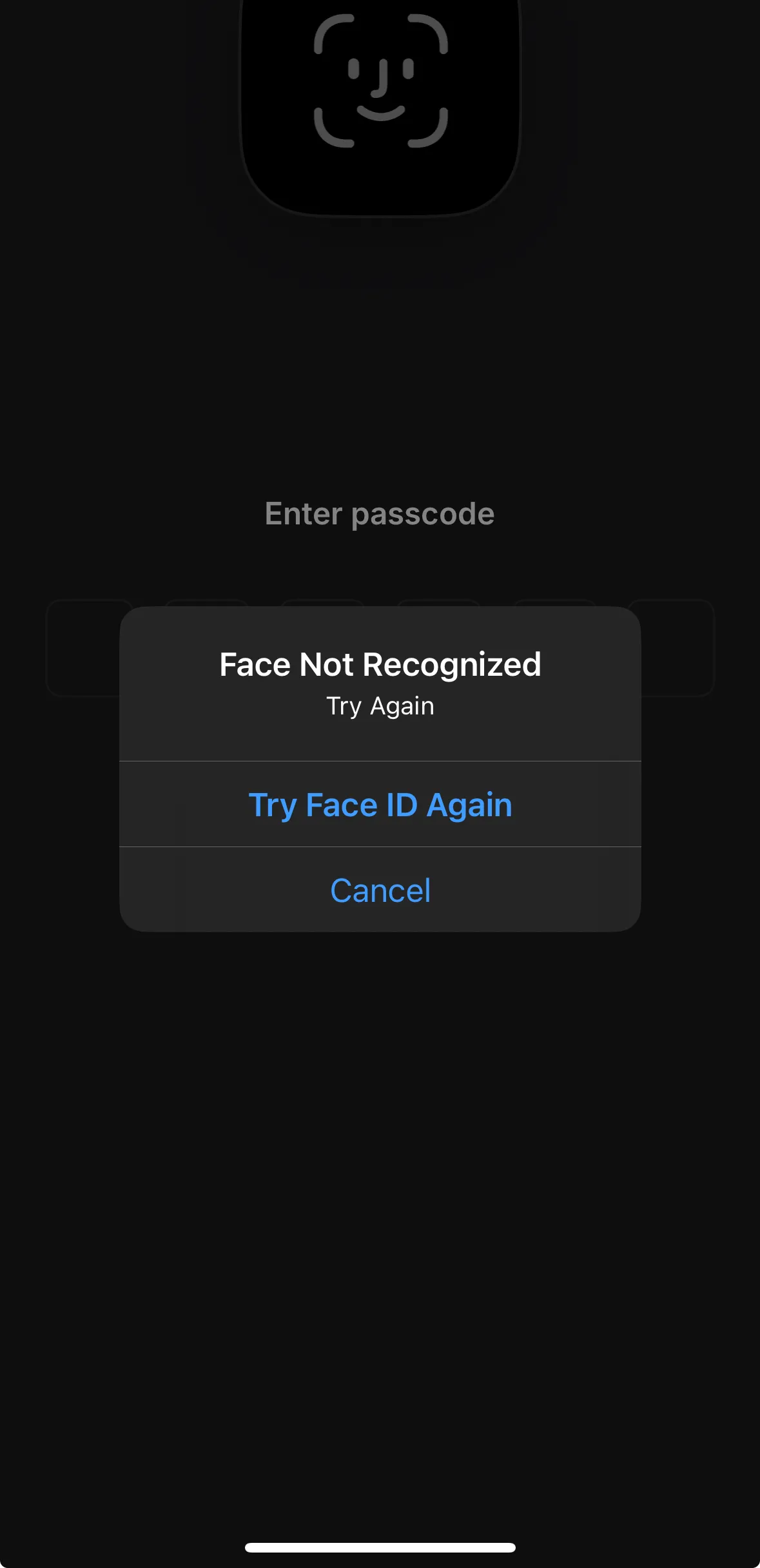Cancel the Face ID retry dialog
The width and height of the screenshot is (760, 1568).
[380, 890]
